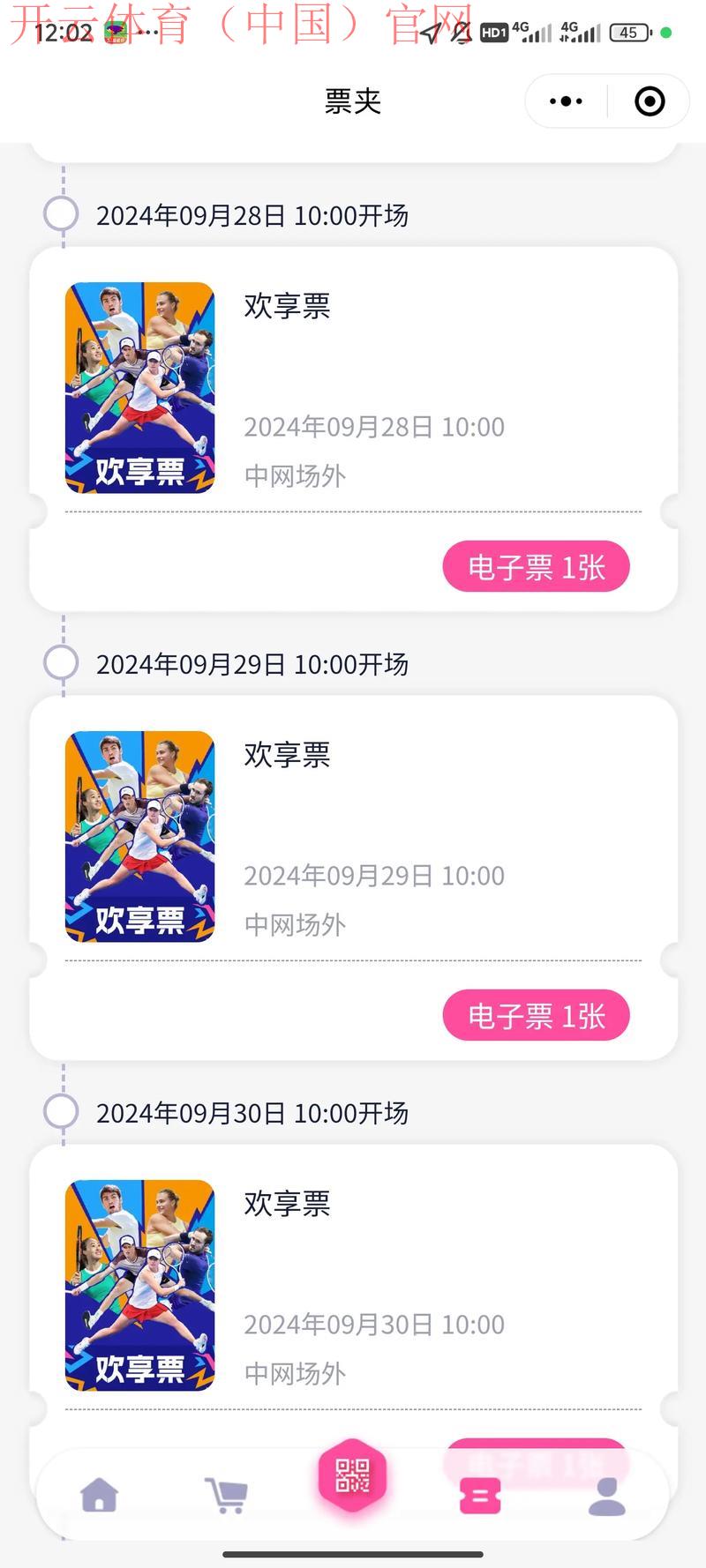706x1568 pixels.
Task: Select the September 29 timeline circle marker
Action: click(x=62, y=663)
